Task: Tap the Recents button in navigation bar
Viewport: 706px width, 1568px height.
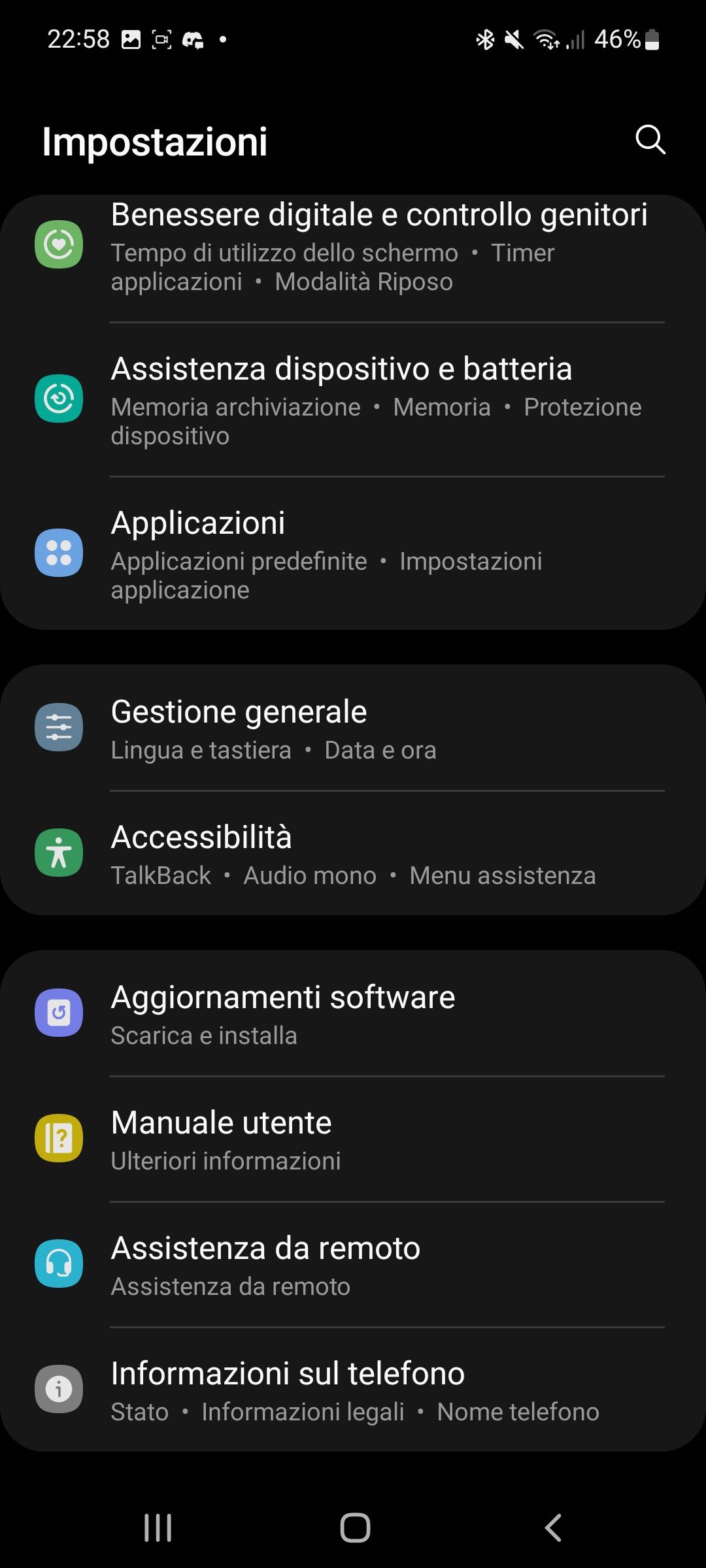Action: [157, 1527]
